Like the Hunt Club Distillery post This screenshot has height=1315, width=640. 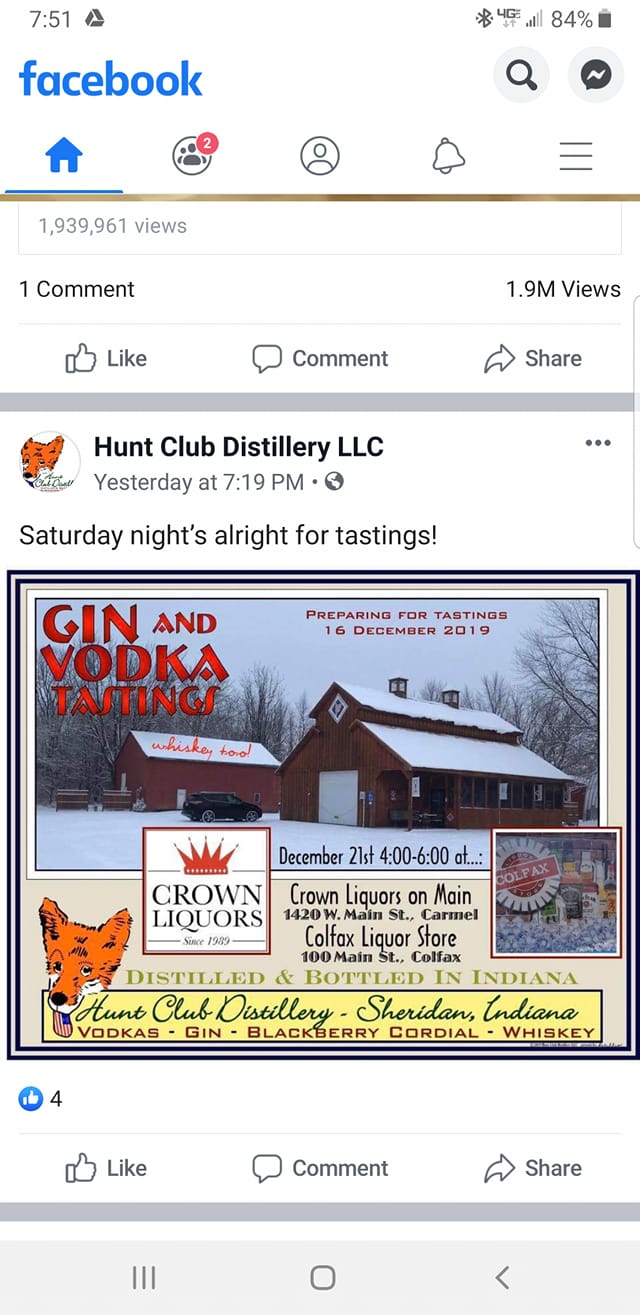(x=106, y=1168)
